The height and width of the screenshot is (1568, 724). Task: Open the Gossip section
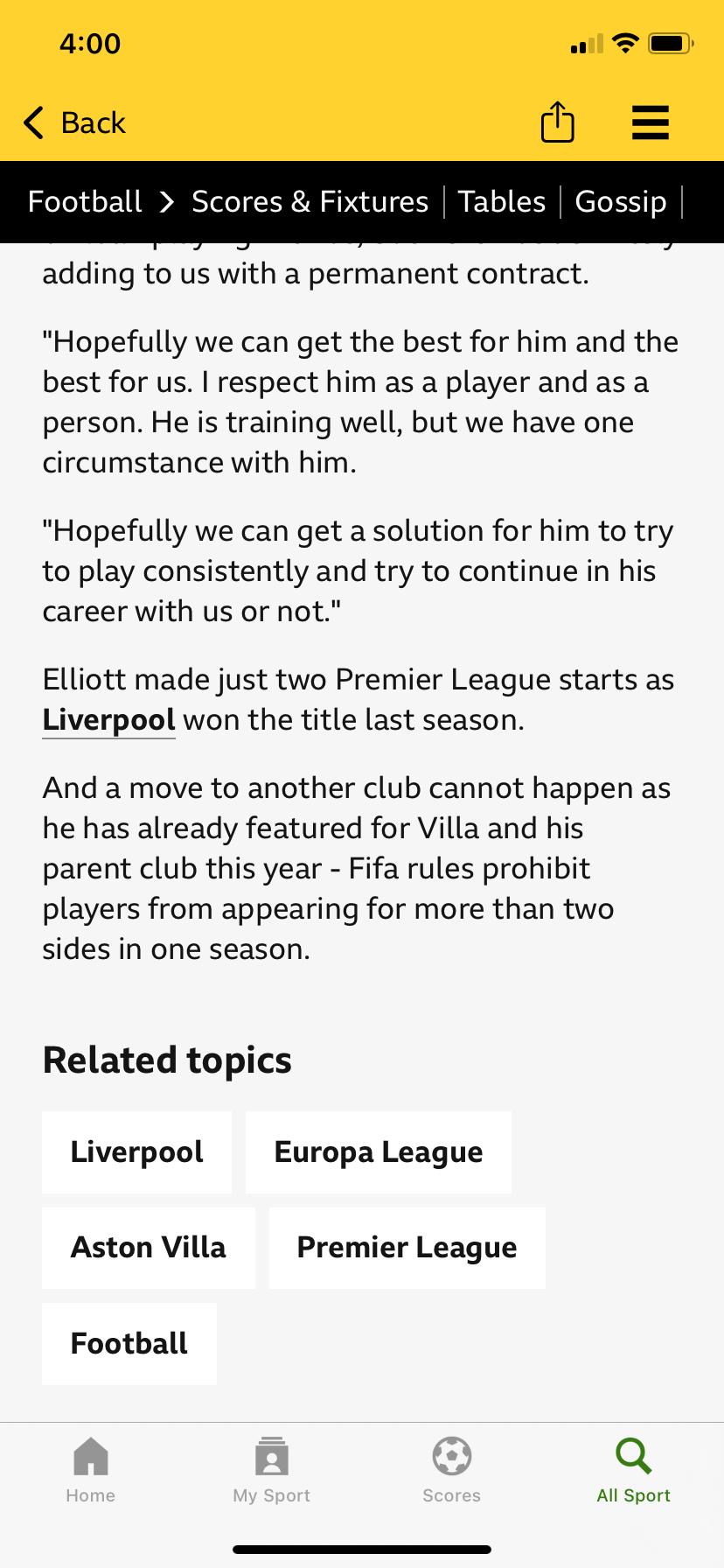point(621,202)
